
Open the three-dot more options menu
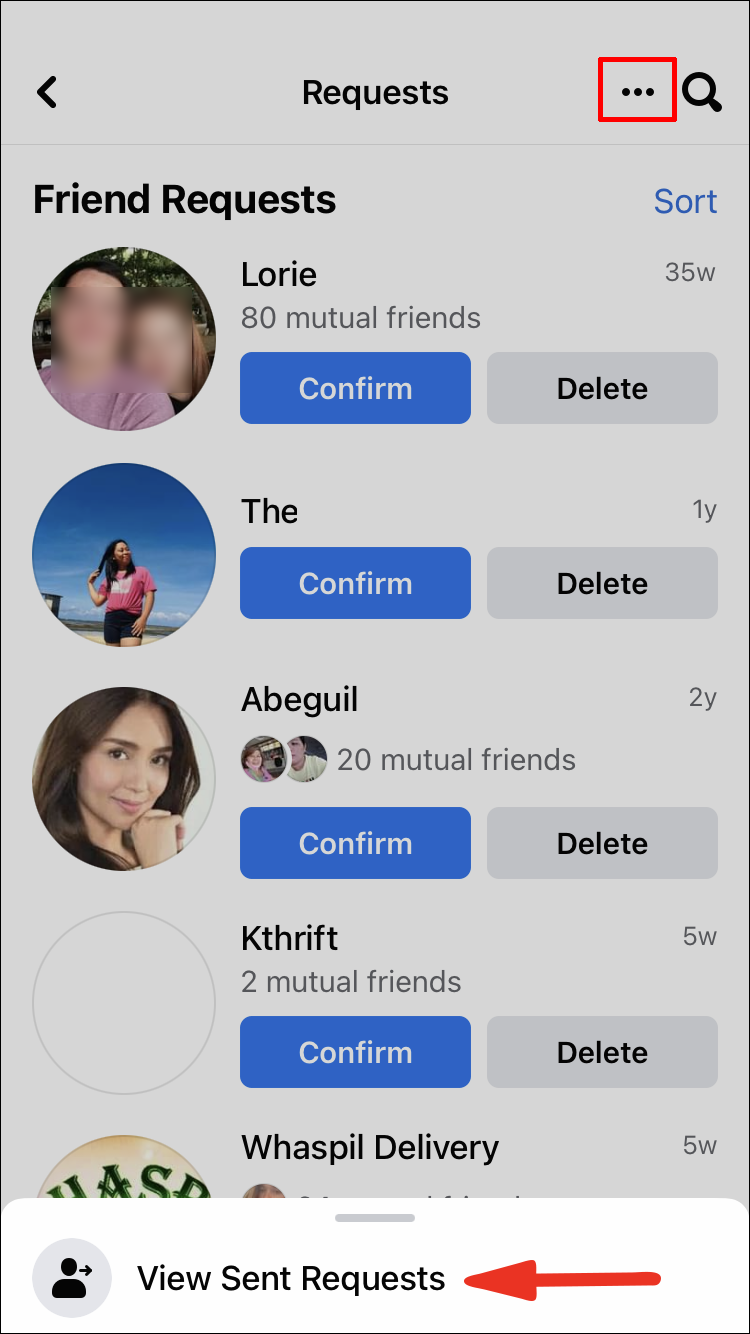(637, 92)
